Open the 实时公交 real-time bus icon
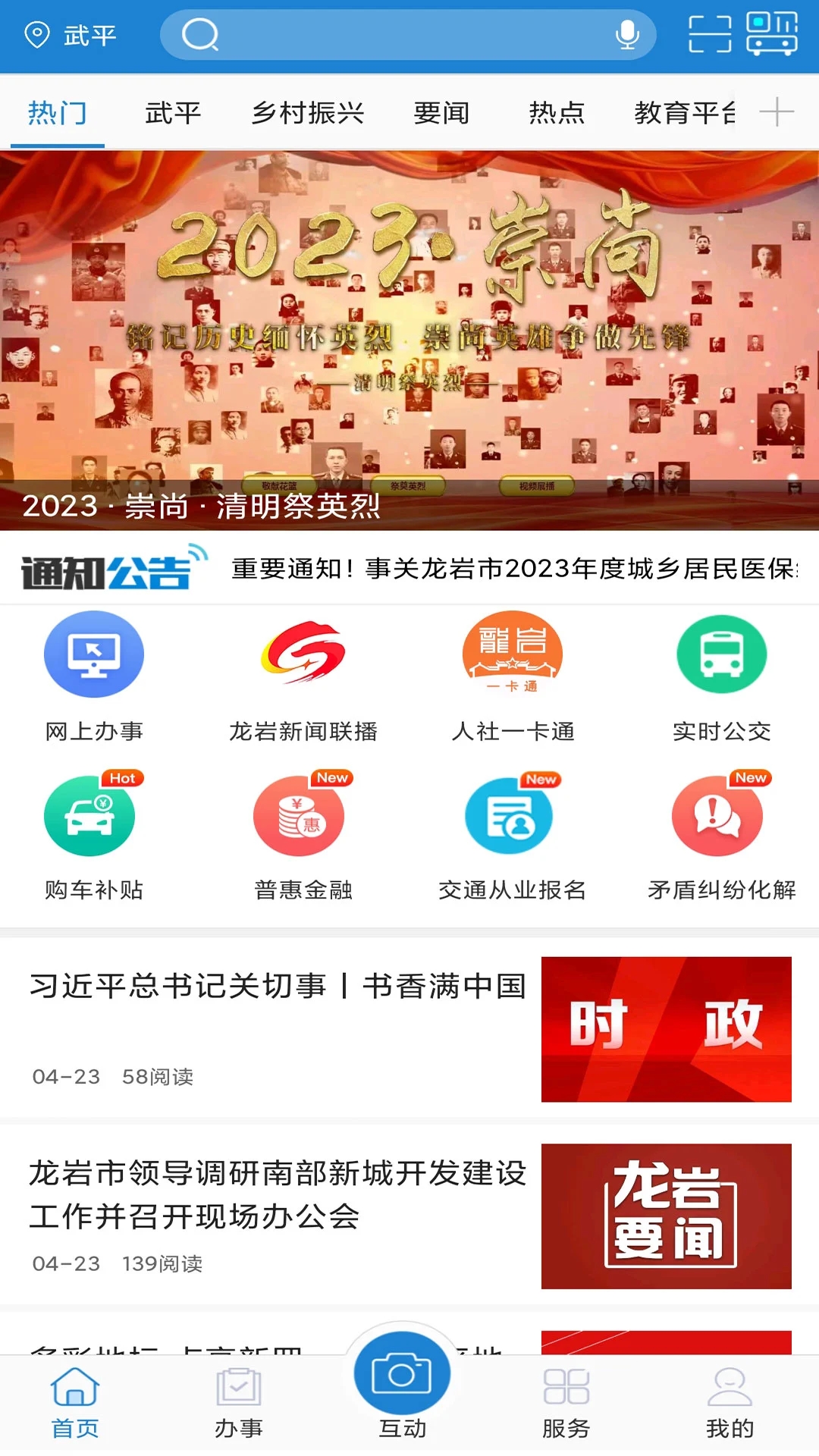Screen dimensions: 819x1456 [720, 679]
